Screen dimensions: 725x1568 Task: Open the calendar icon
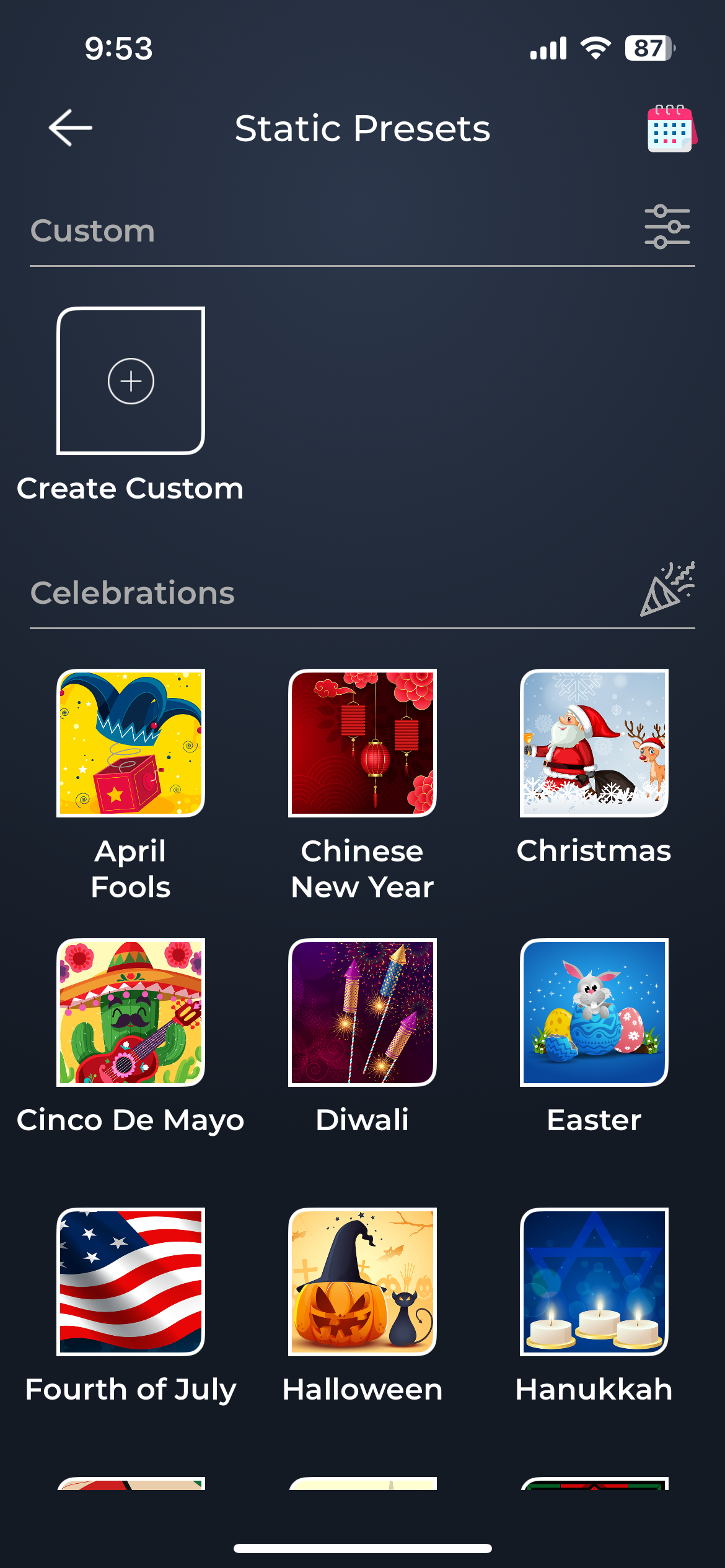670,128
